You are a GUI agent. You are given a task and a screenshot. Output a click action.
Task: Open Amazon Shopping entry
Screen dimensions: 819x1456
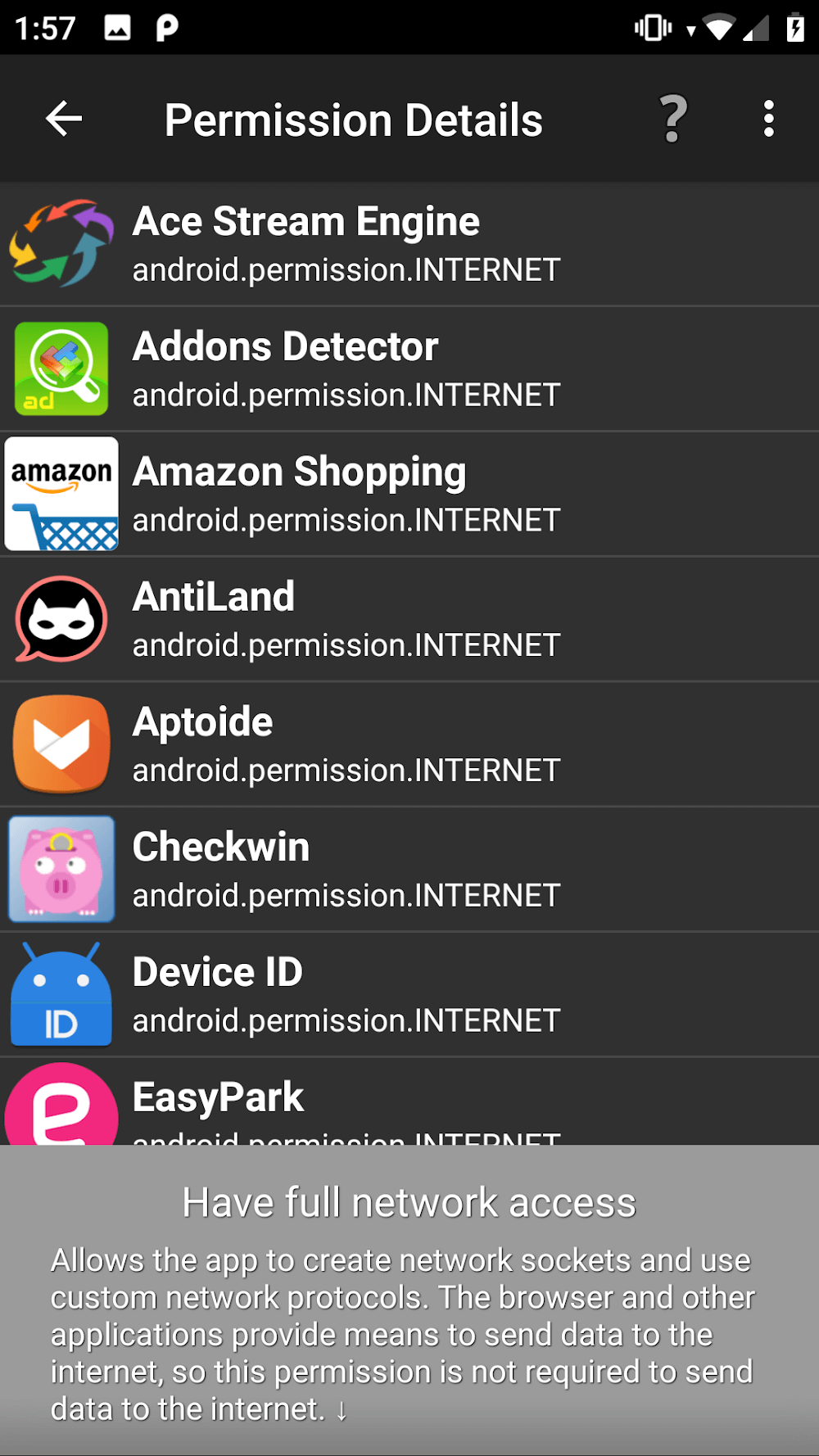[x=409, y=495]
